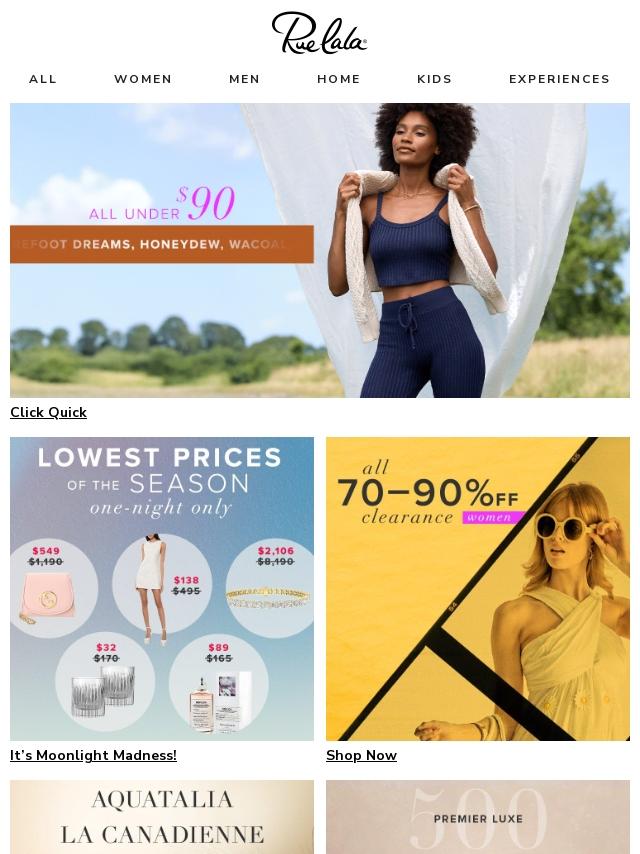640x854 pixels.
Task: Open the Lowest Prices of the Season tile
Action: click(162, 588)
